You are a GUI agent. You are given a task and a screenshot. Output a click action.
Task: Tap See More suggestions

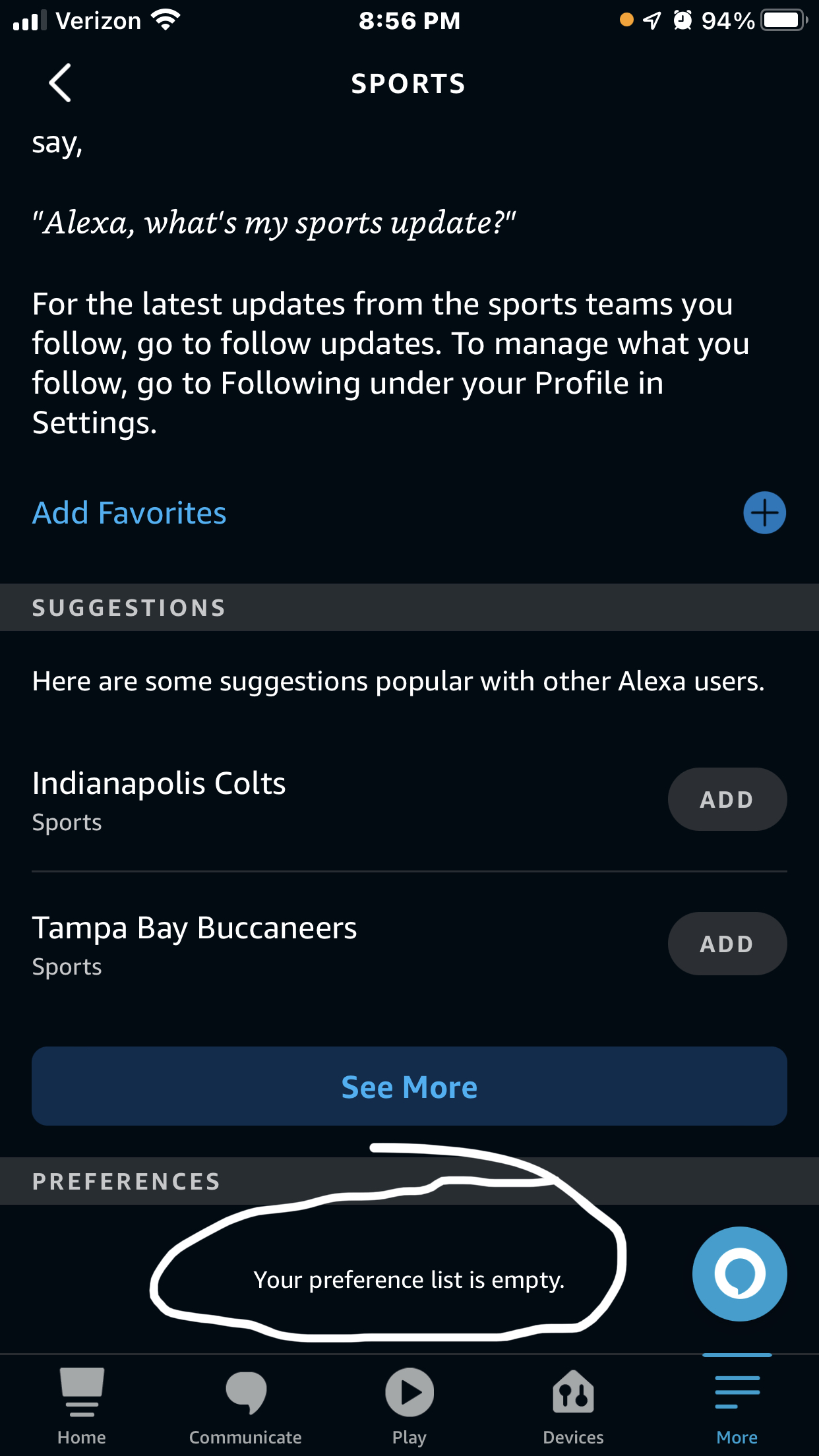coord(409,1086)
